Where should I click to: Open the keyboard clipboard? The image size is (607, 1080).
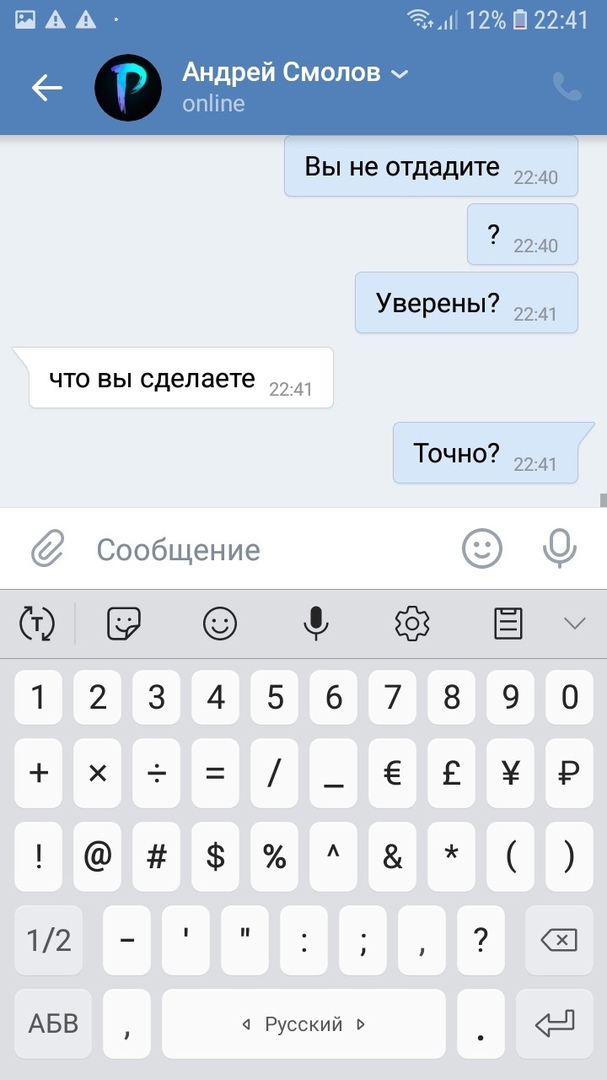click(509, 624)
